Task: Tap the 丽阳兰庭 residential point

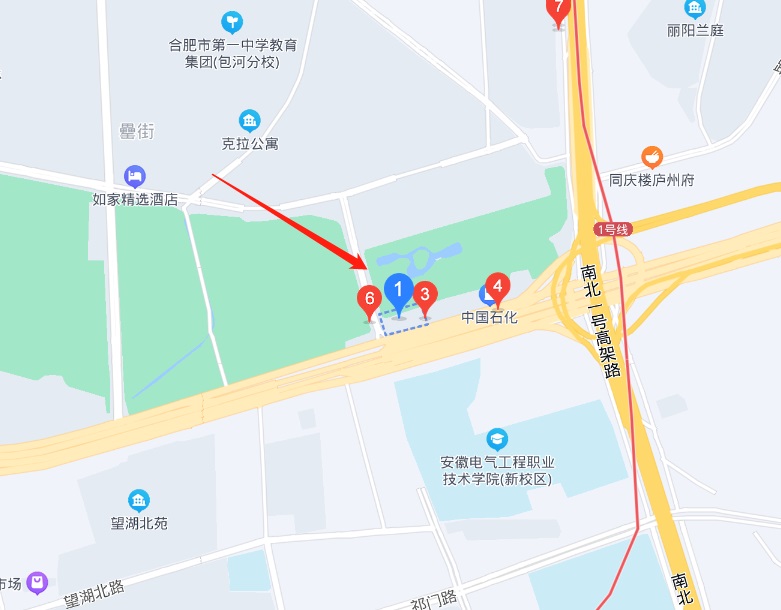Action: tap(695, 8)
